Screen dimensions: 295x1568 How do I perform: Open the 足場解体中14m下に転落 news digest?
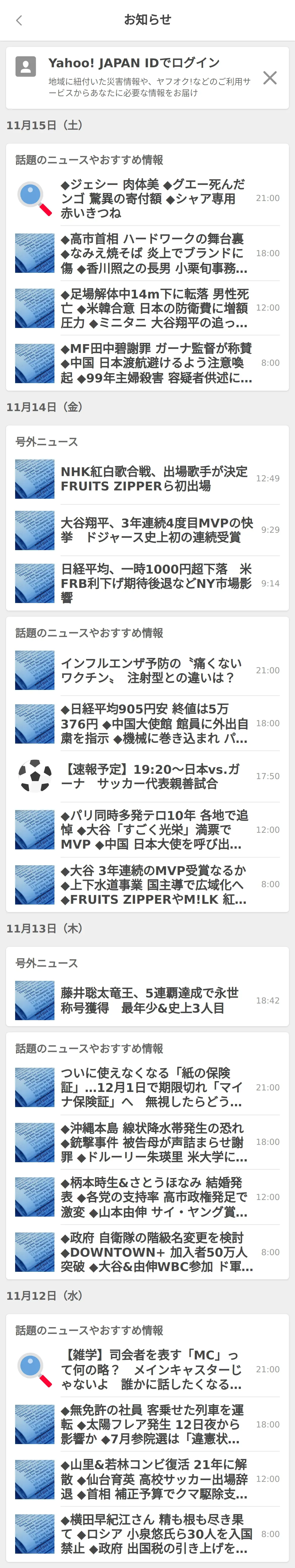[152, 308]
